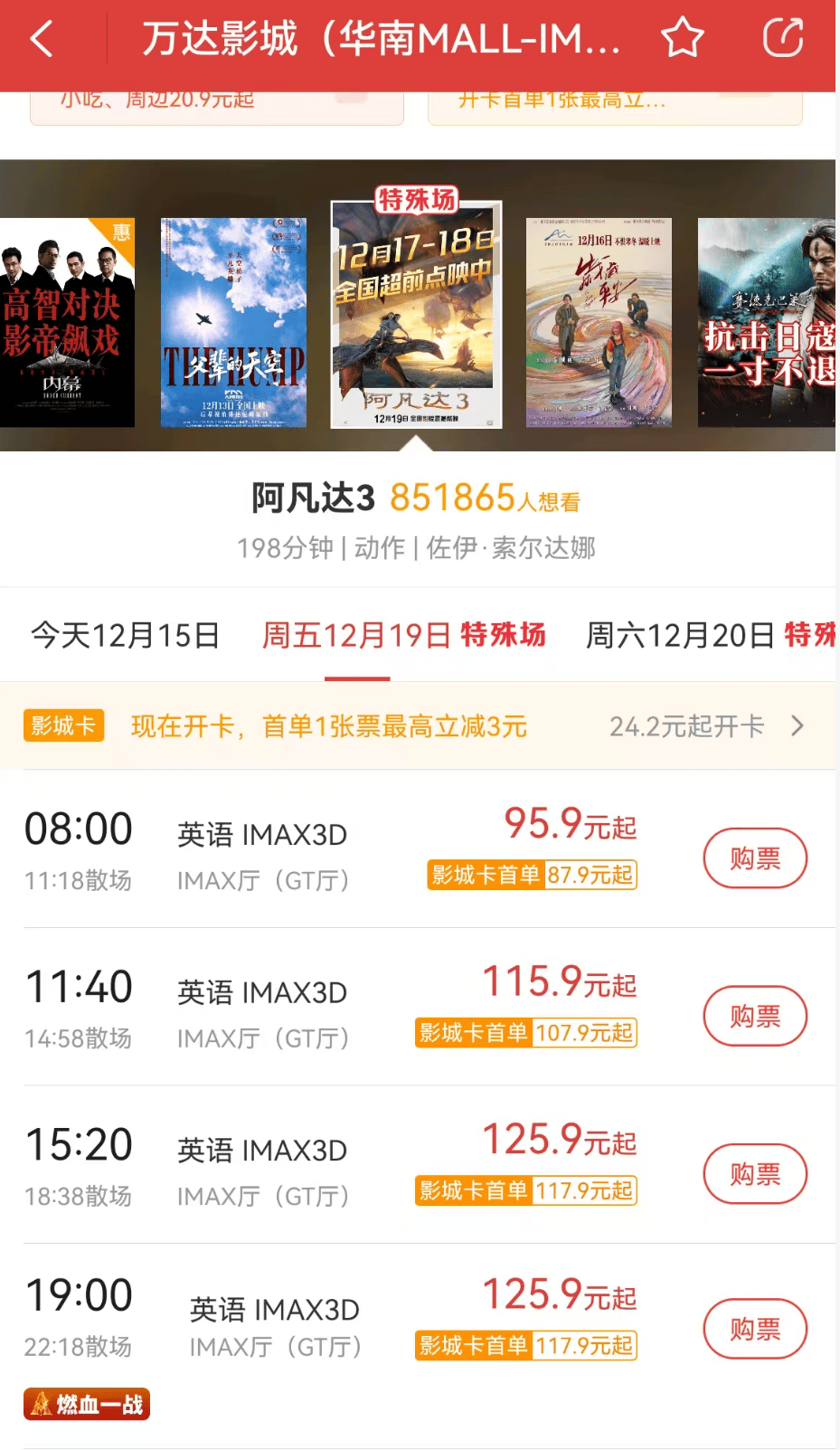Select the 12月16日 release movie poster

click(x=599, y=322)
